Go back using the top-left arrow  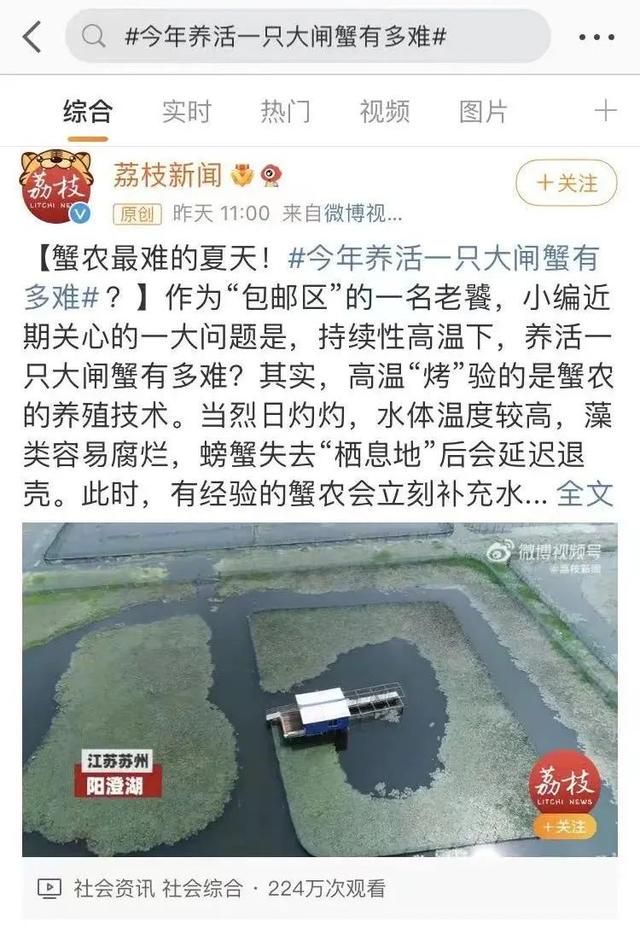pyautogui.click(x=32, y=38)
